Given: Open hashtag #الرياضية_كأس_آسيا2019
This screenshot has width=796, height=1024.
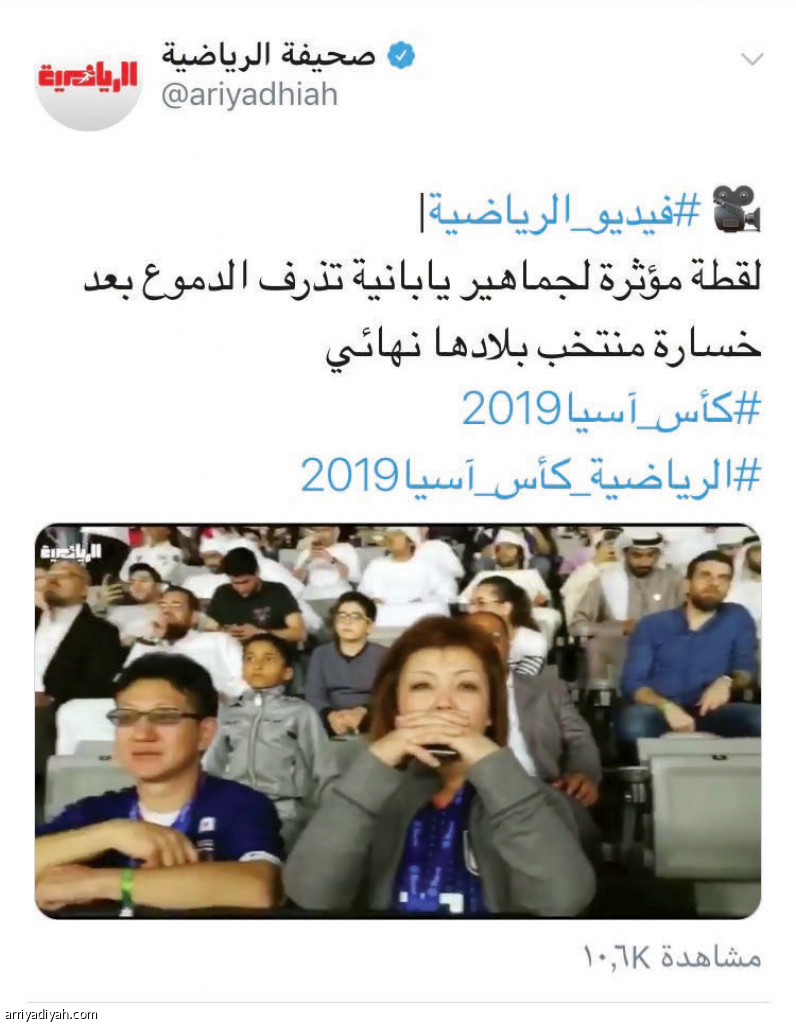Looking at the screenshot, I should click(x=530, y=476).
